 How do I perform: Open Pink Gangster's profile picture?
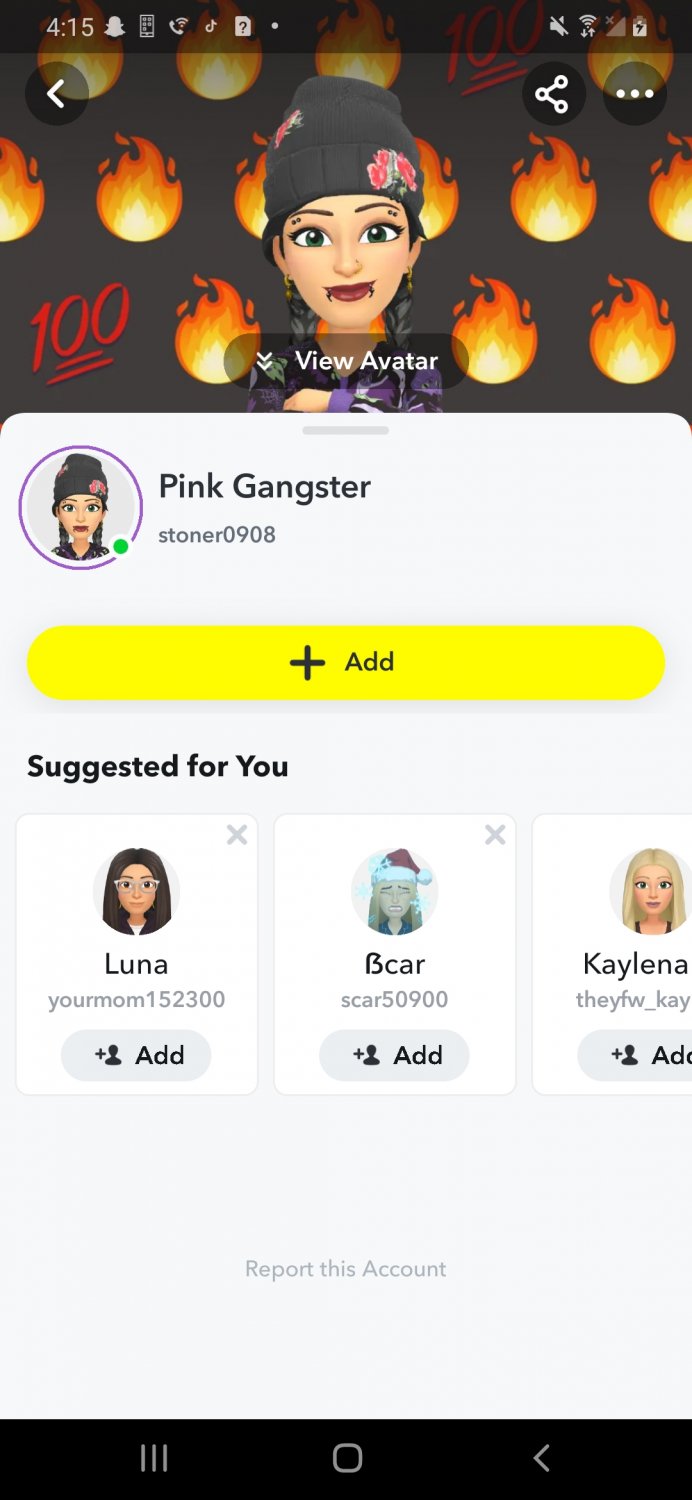coord(81,507)
